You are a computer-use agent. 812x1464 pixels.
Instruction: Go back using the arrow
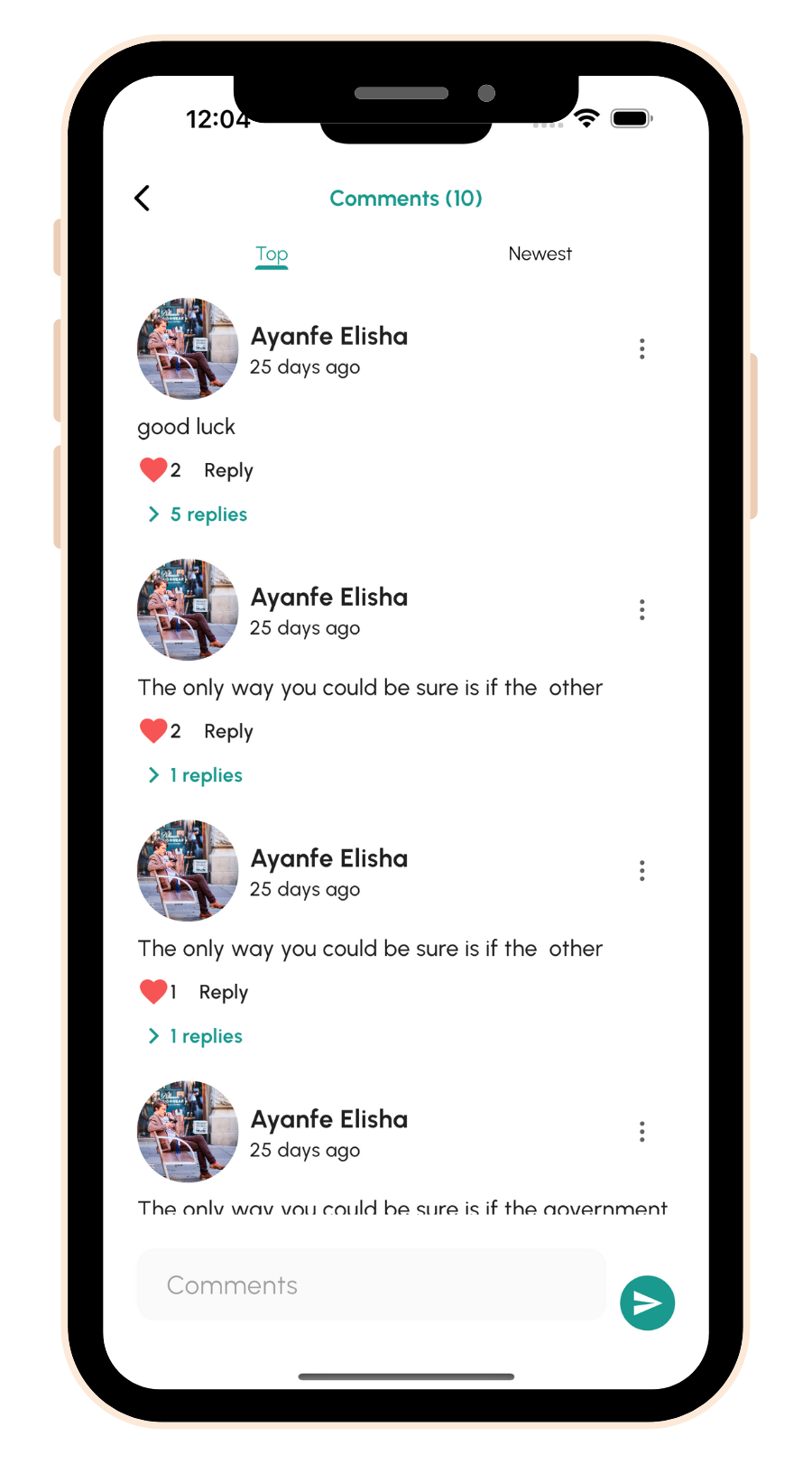[x=143, y=199]
